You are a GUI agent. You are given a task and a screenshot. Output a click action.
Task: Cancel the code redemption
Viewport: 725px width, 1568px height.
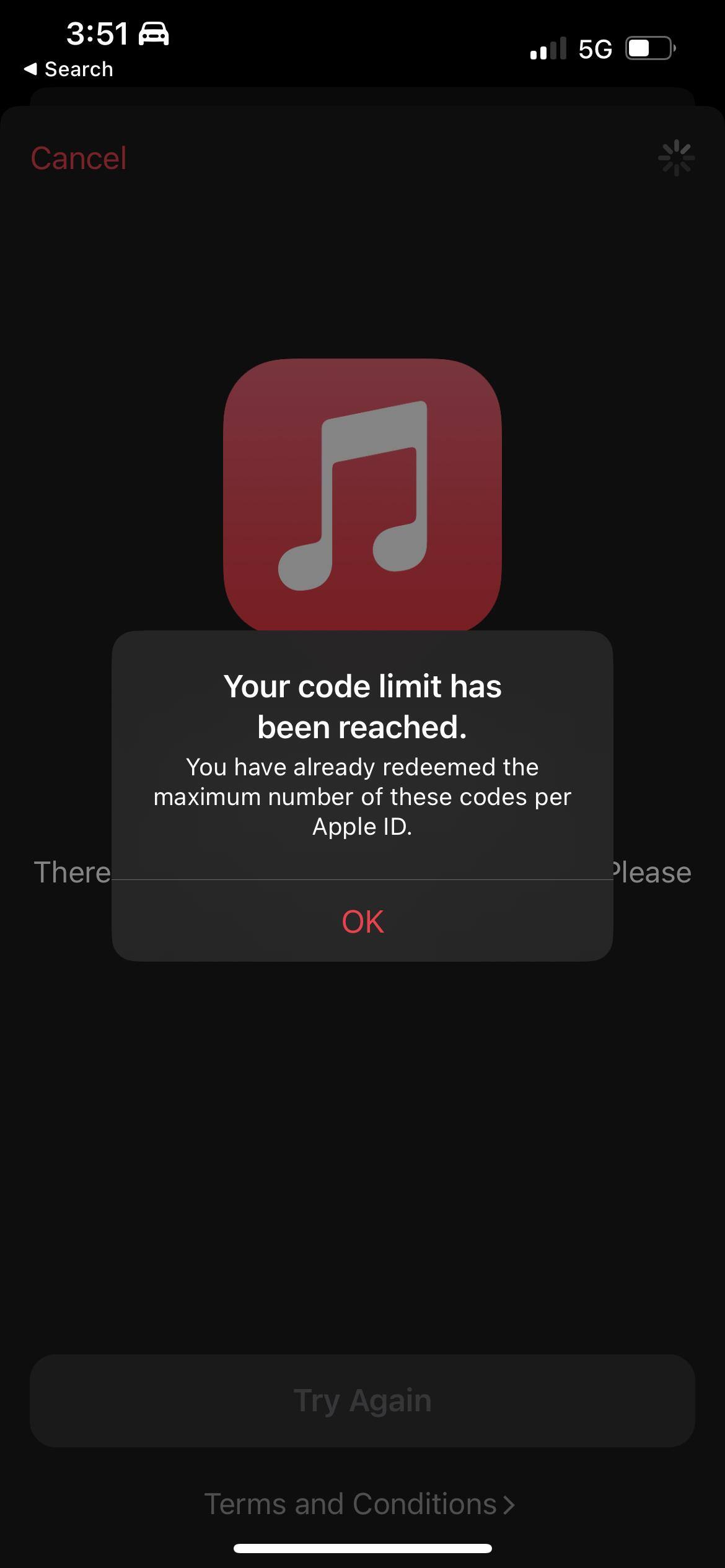pos(79,159)
